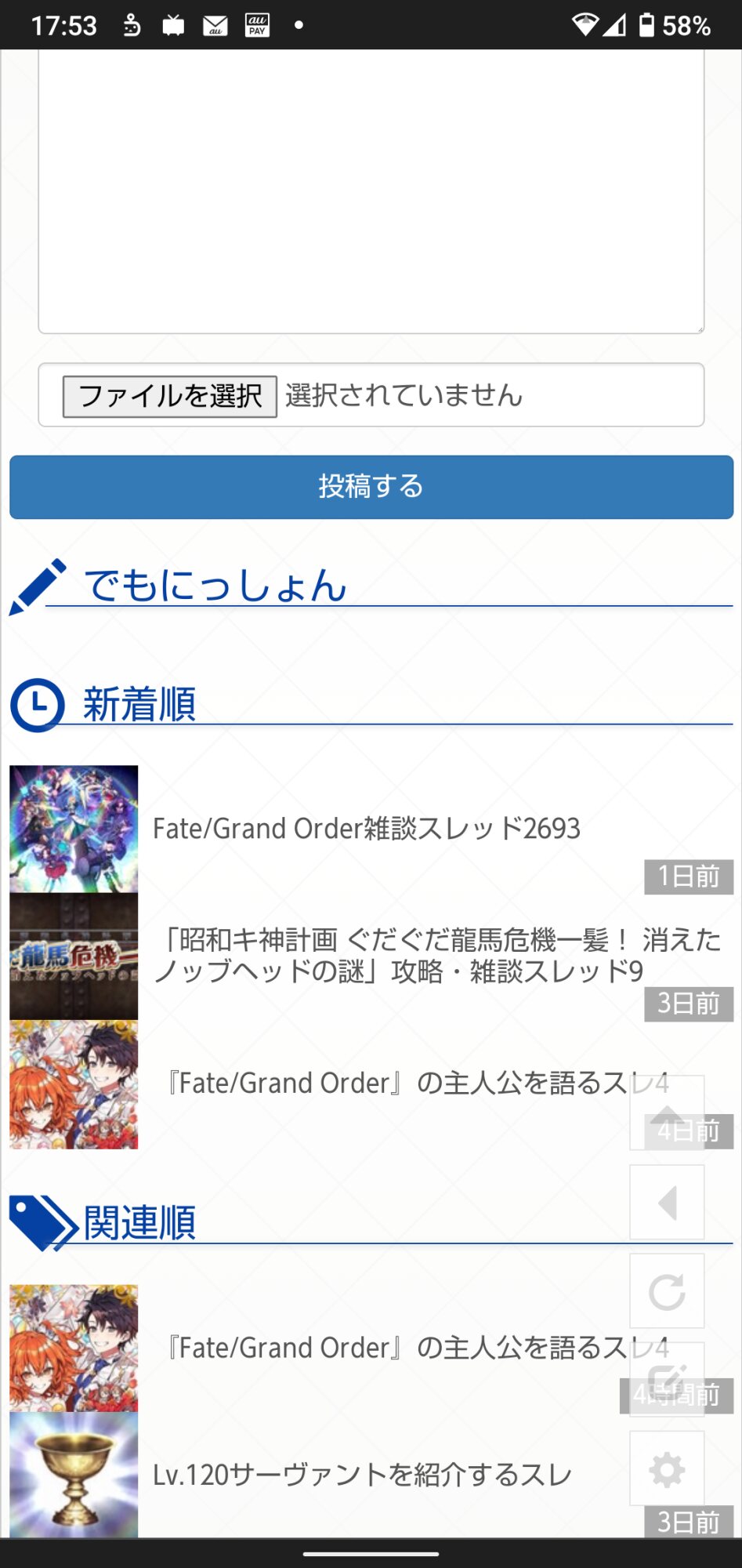Image resolution: width=742 pixels, height=1568 pixels.
Task: Tap the floating up arrow button
Action: (x=667, y=1112)
